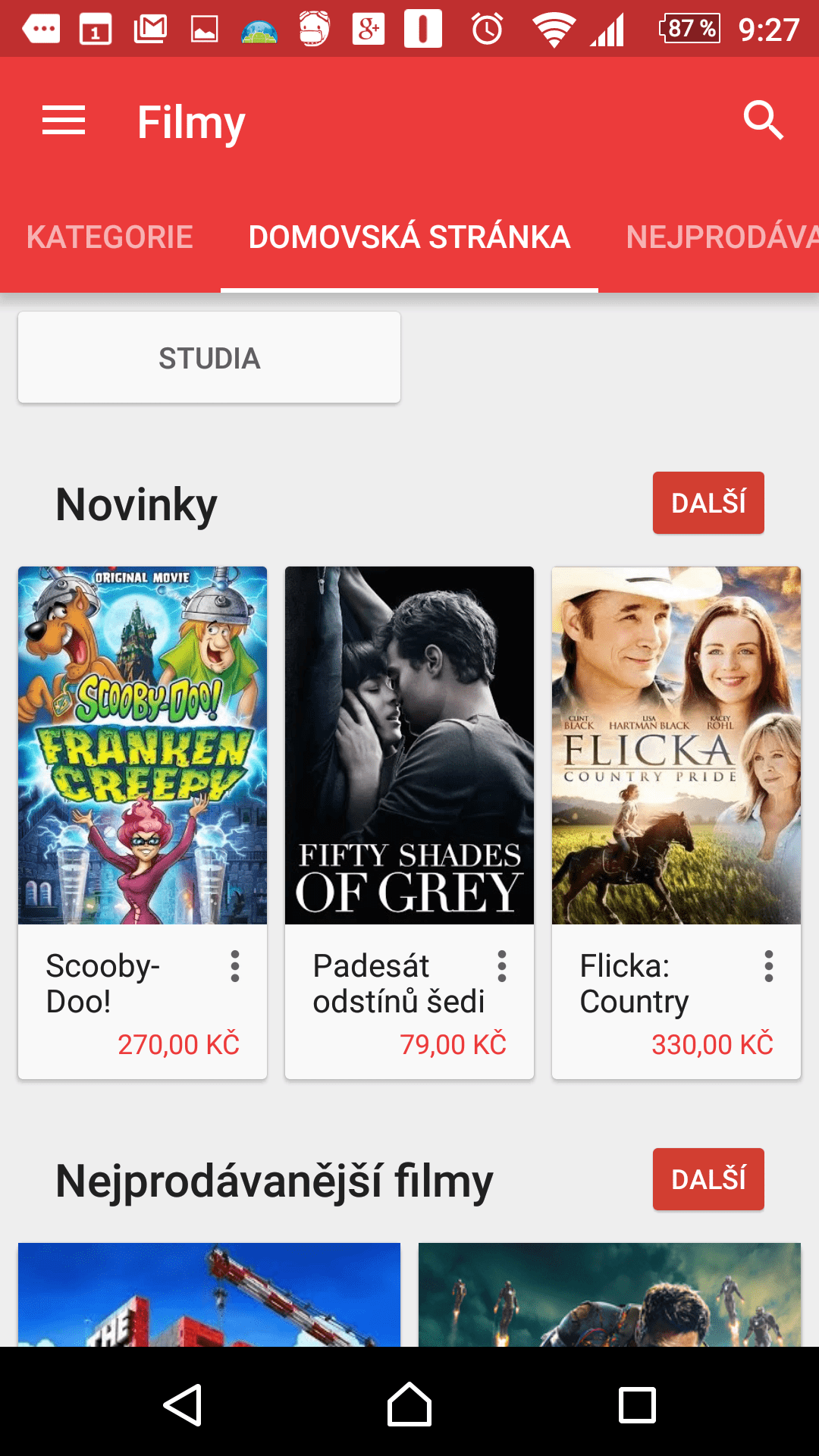Show more Nejprodávanější filmy via Další
This screenshot has width=819, height=1456.
708,1179
